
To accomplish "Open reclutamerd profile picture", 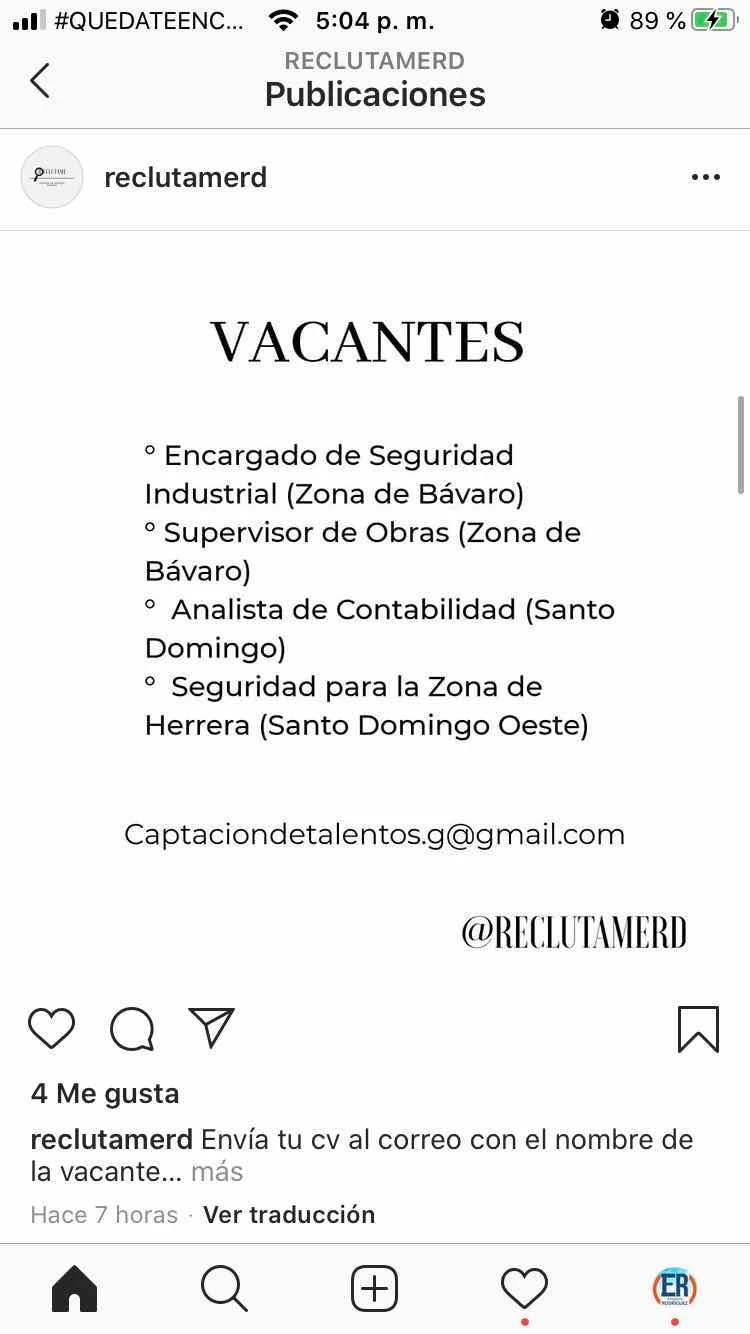I will point(51,177).
